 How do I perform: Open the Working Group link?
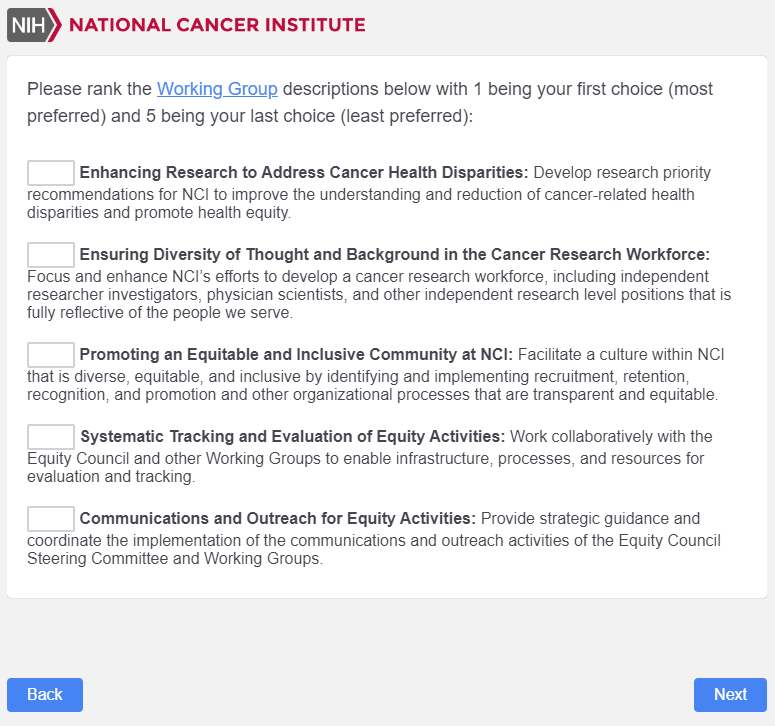[x=217, y=89]
